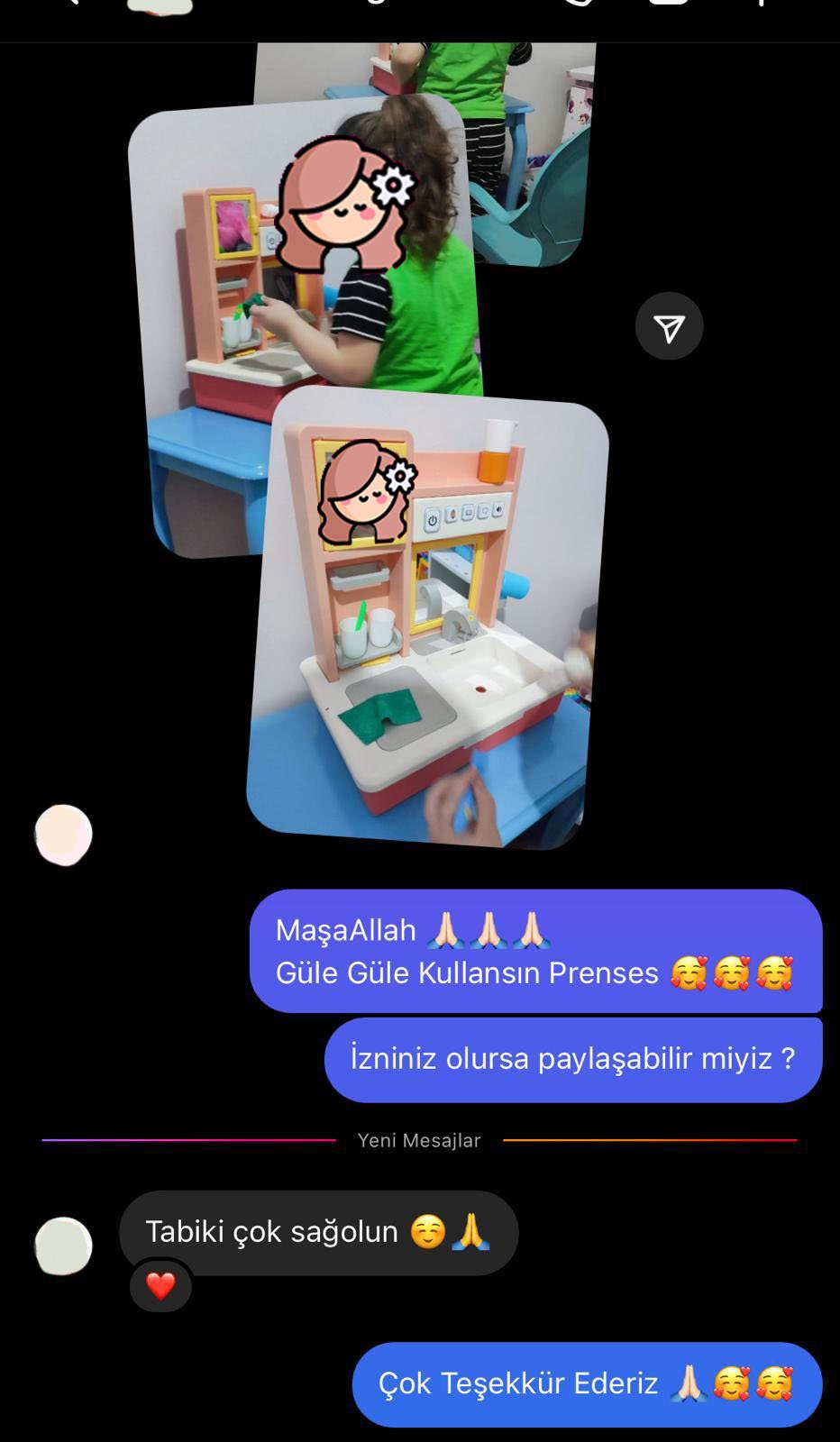This screenshot has height=1442, width=840.
Task: View heart reaction on "Tabiki çok sağolun"
Action: click(160, 1286)
